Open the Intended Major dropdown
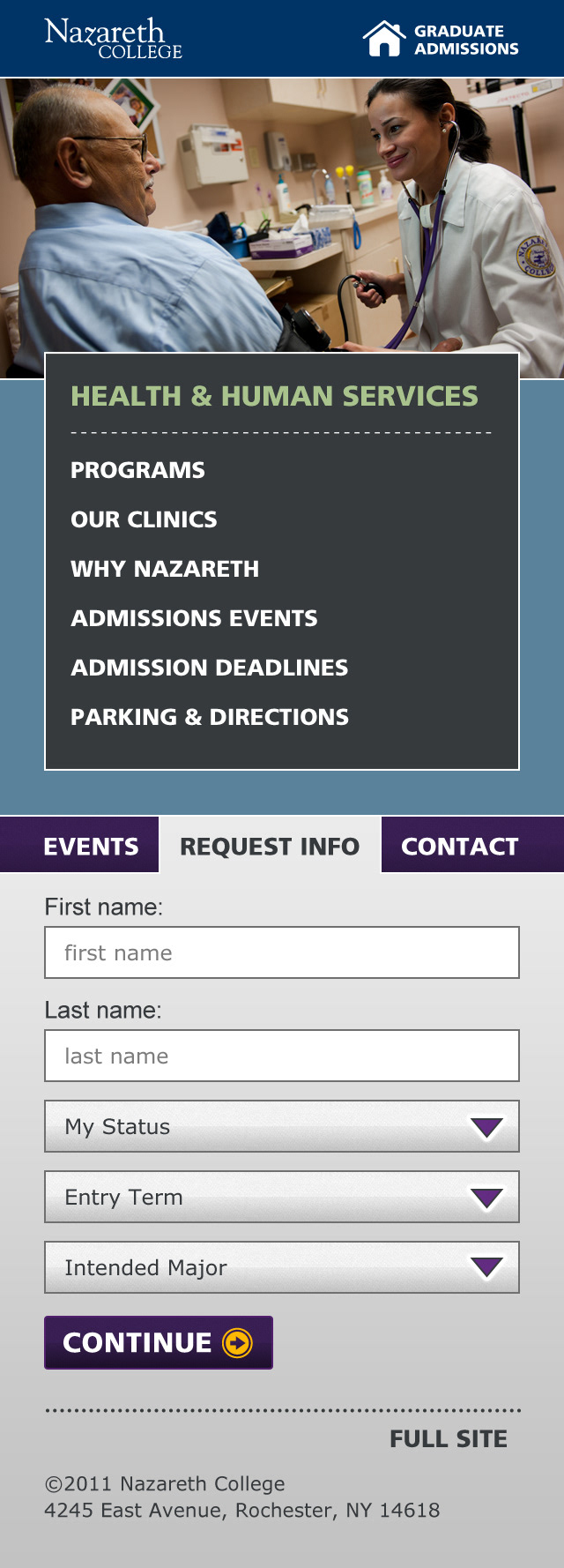 [282, 1267]
